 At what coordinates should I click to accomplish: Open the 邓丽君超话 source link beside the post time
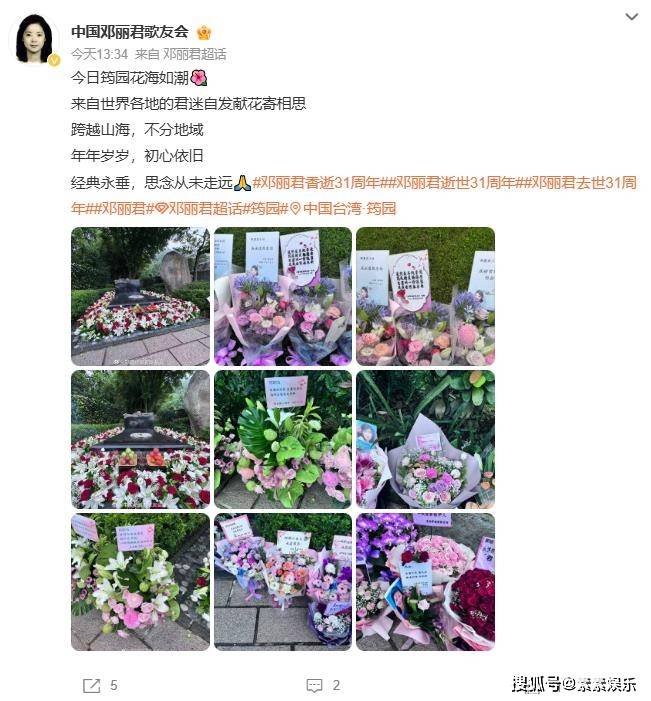194,54
